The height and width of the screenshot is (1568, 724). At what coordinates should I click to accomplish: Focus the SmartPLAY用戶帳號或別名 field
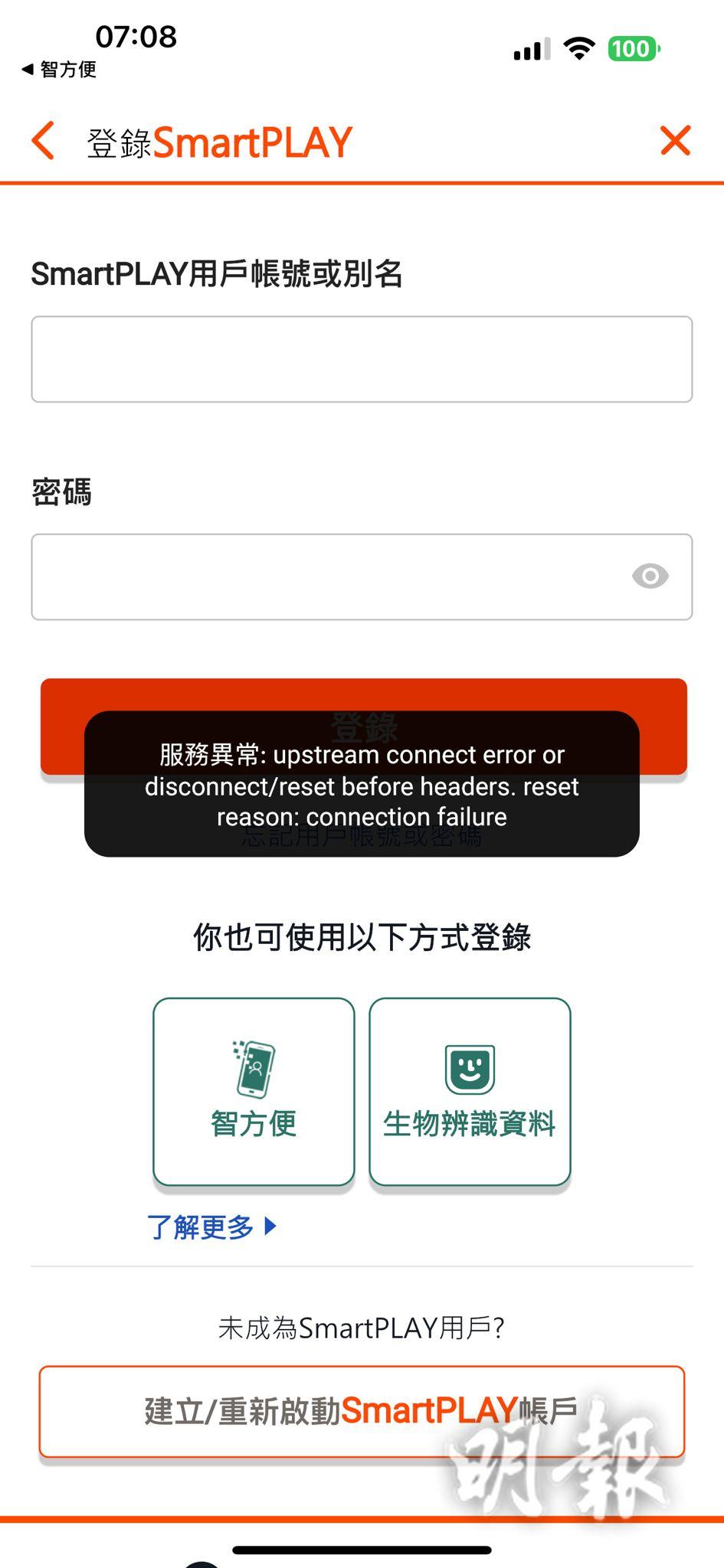(x=362, y=359)
